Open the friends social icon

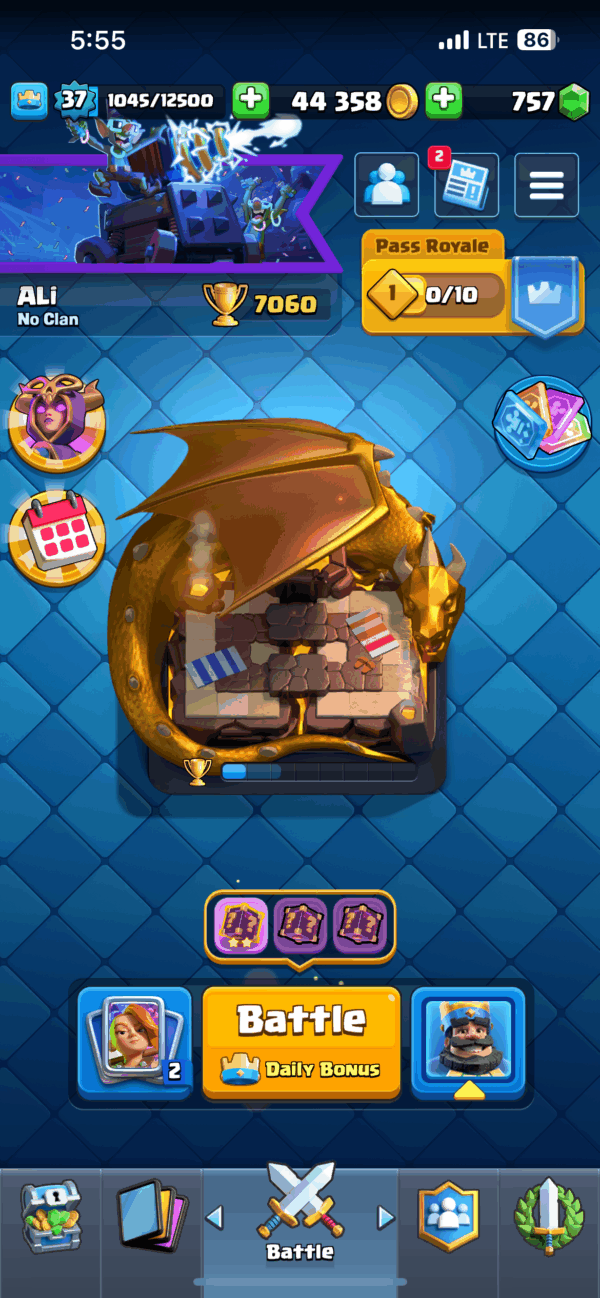click(386, 185)
